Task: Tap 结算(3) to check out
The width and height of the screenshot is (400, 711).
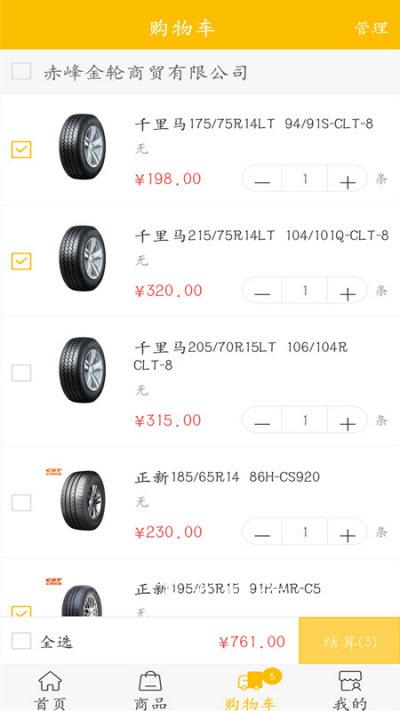Action: [x=349, y=641]
